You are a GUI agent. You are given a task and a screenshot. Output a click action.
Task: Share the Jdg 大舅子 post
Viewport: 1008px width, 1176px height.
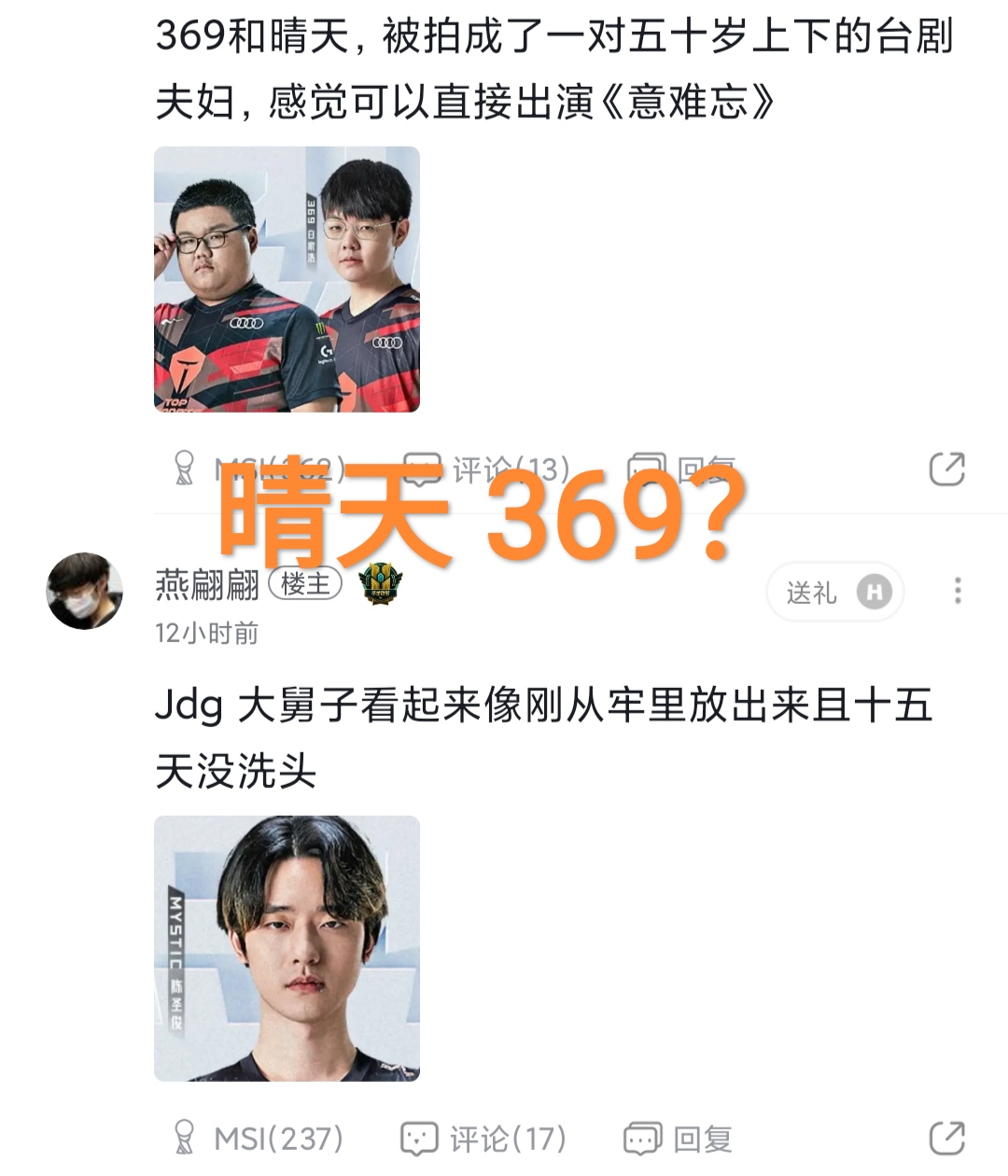(946, 1139)
